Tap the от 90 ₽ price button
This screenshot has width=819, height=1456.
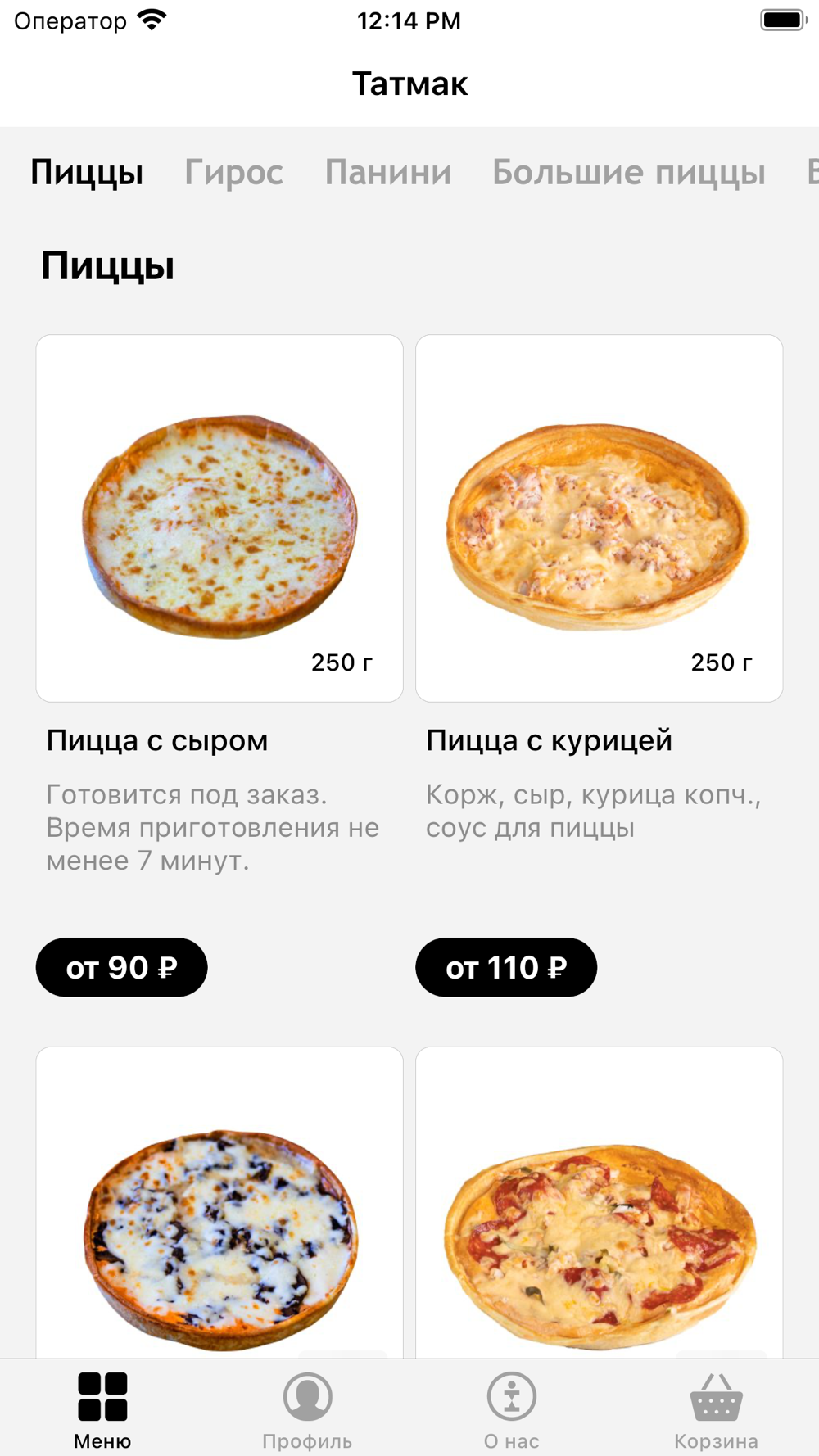click(121, 967)
